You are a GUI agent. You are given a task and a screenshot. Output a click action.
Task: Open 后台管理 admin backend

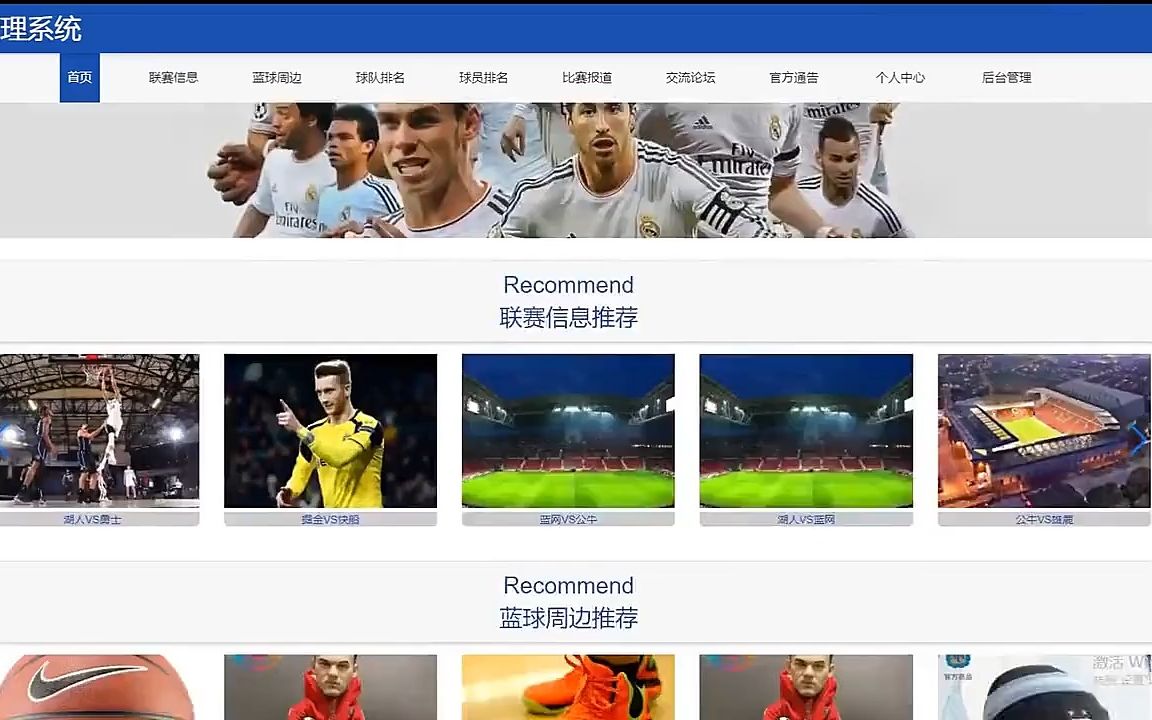pyautogui.click(x=1006, y=78)
